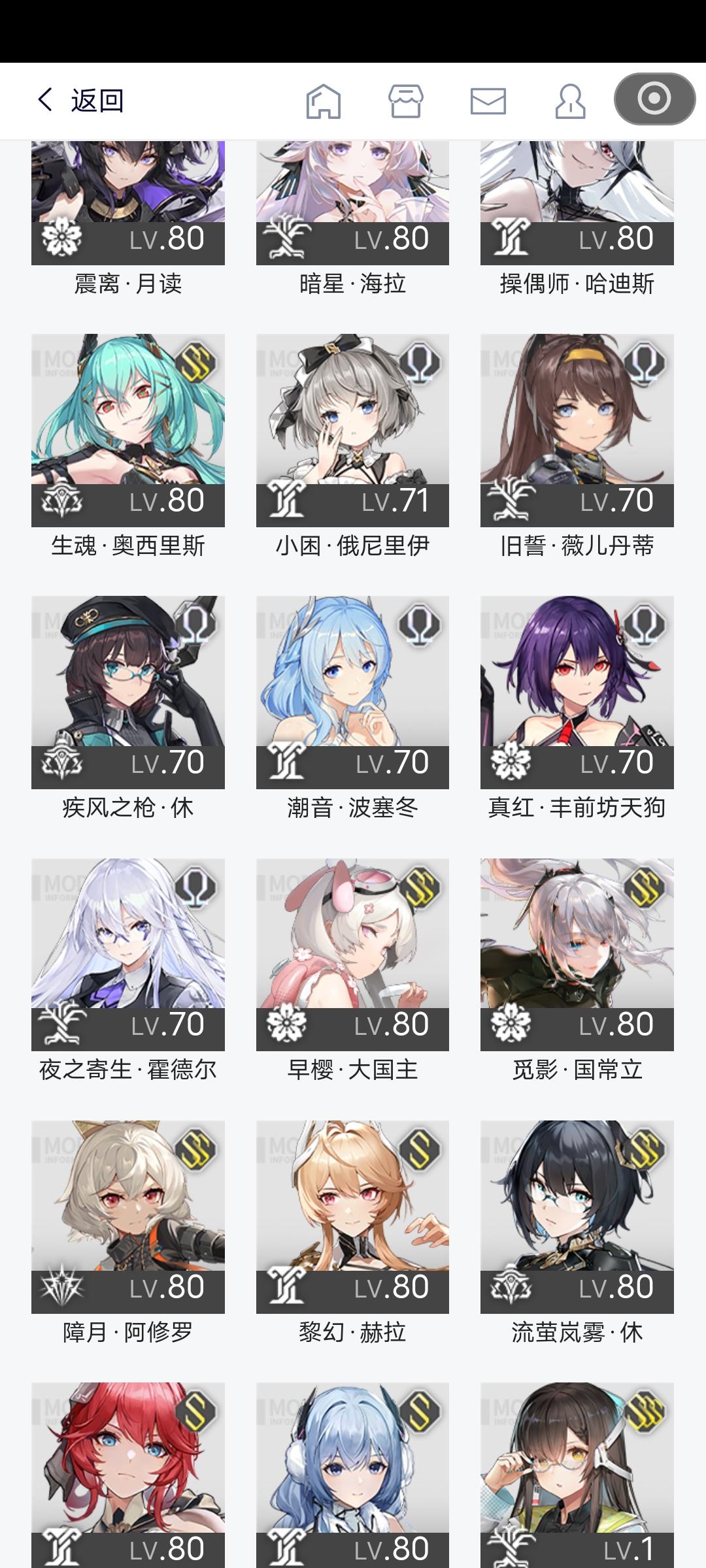Image resolution: width=706 pixels, height=1568 pixels.
Task: Click the element icon on 旧誓·薇儿丹蒂 card
Action: pos(509,502)
